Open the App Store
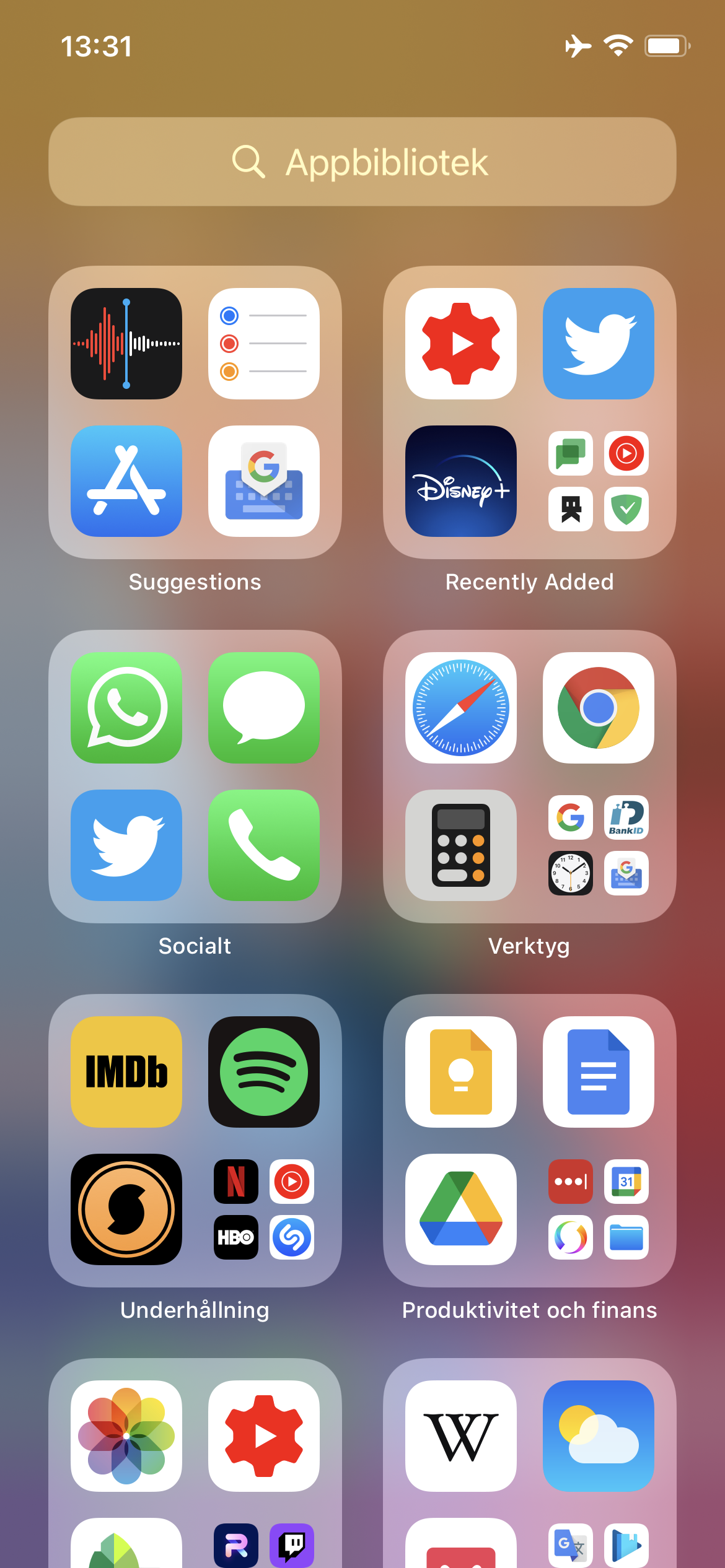Image resolution: width=725 pixels, height=1568 pixels. click(x=126, y=481)
